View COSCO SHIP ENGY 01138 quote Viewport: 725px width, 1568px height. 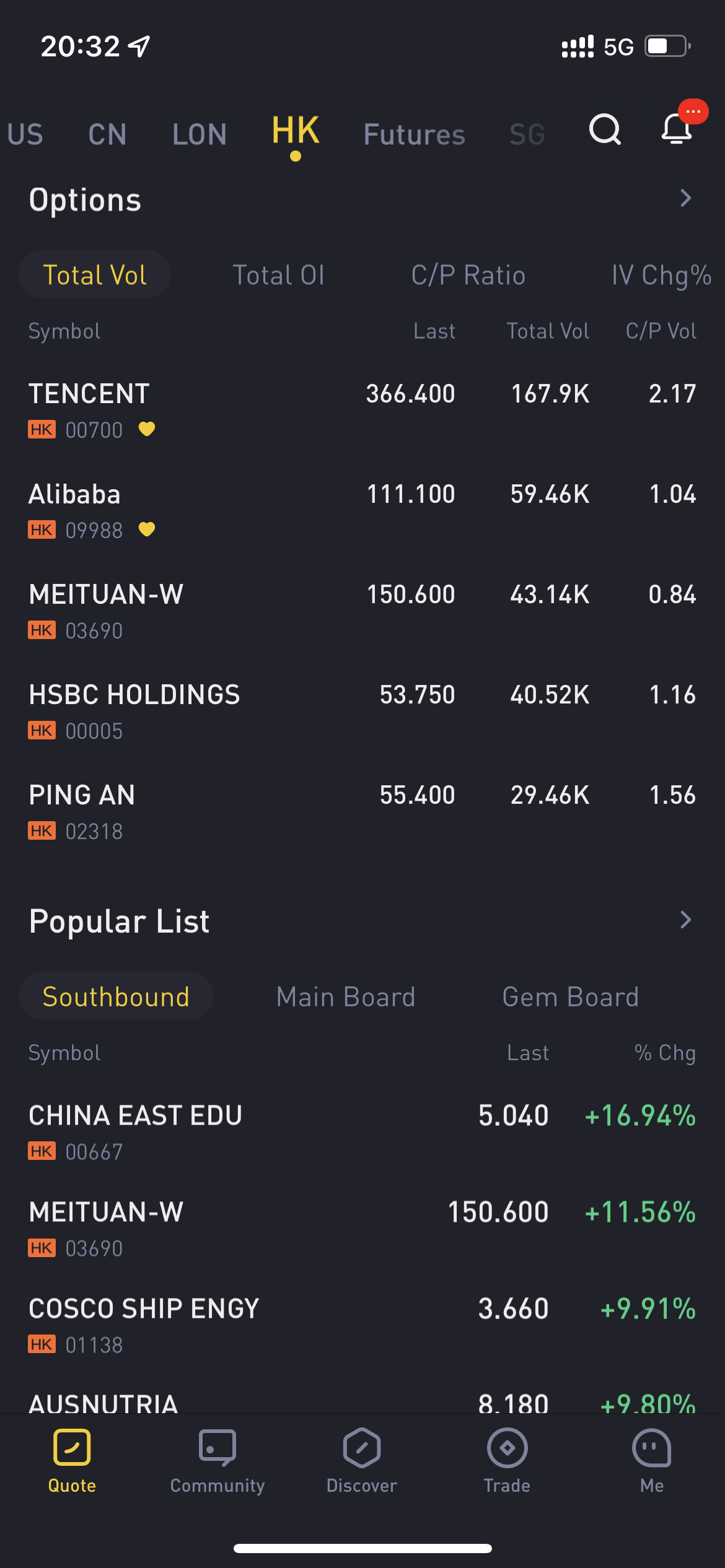click(362, 1325)
